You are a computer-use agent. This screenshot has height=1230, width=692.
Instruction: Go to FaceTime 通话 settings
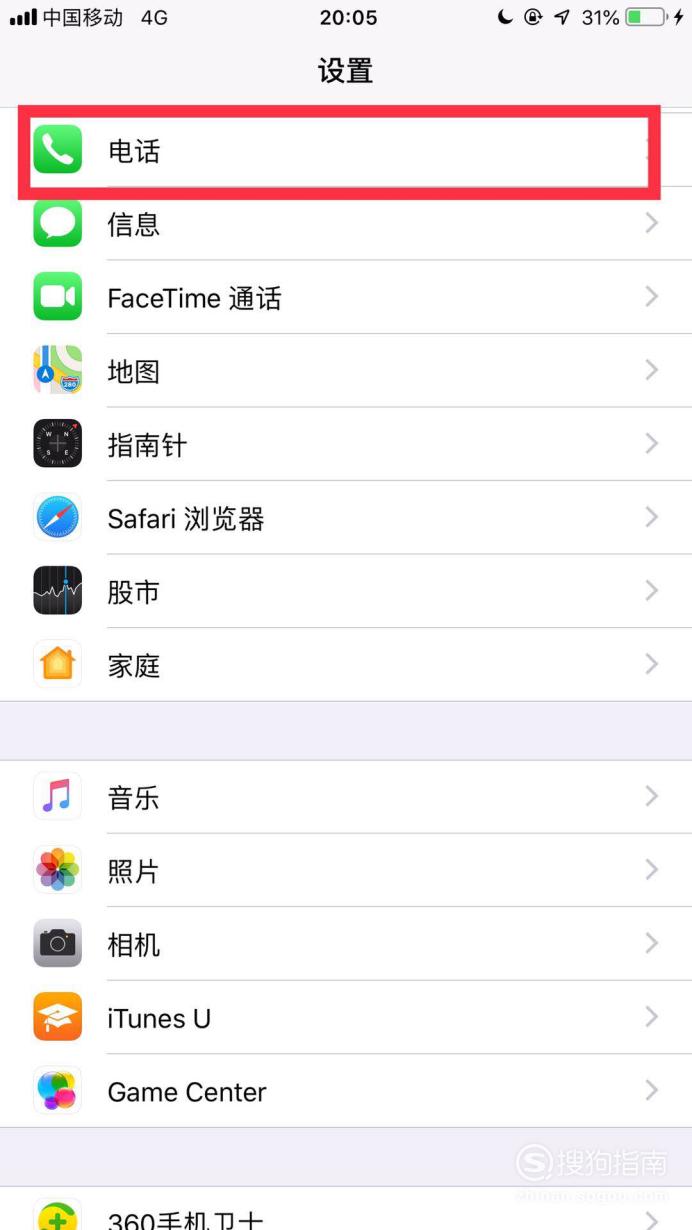pos(346,297)
